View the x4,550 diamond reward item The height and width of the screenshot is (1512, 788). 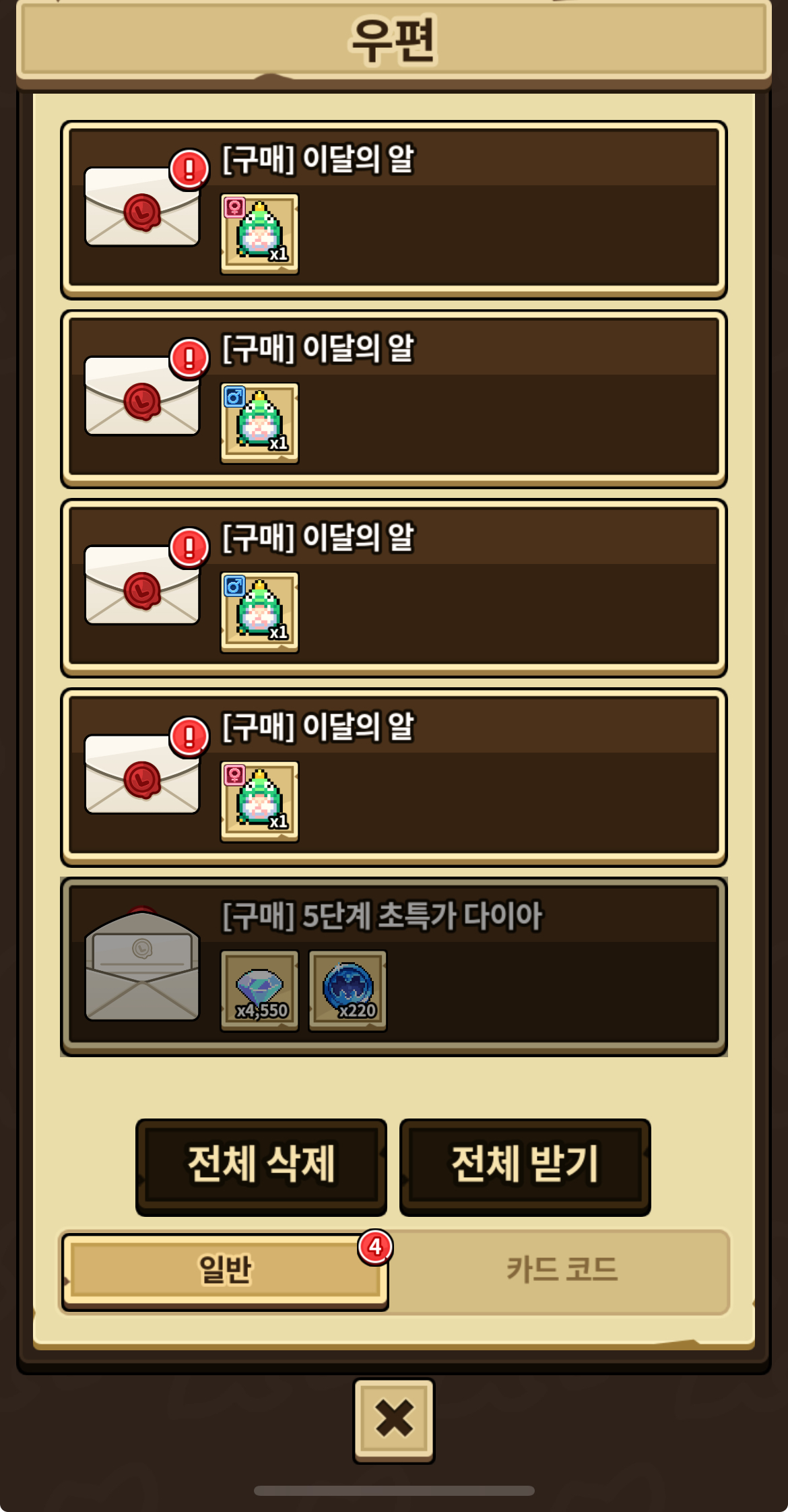point(259,990)
